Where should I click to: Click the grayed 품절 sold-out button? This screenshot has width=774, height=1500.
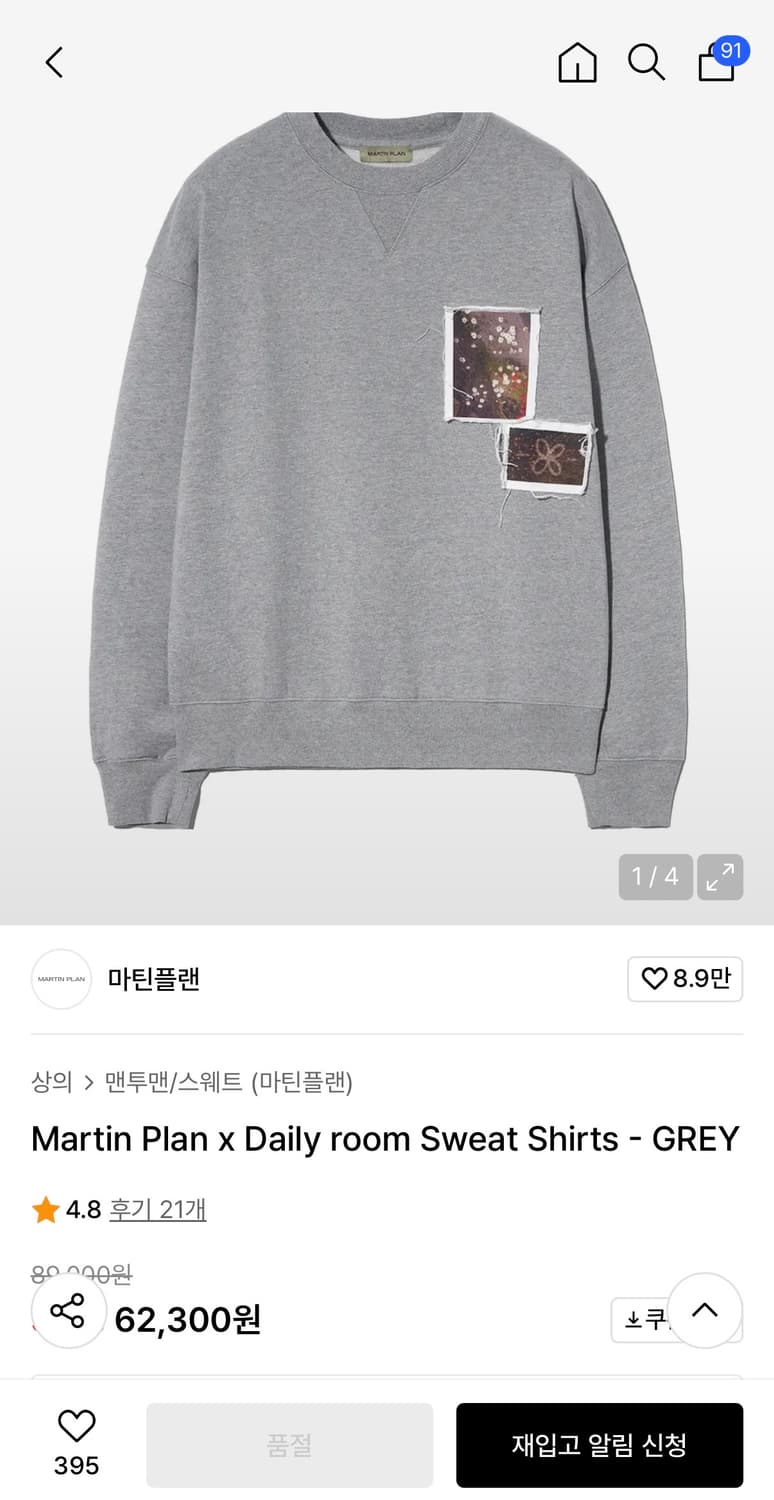pos(289,1444)
